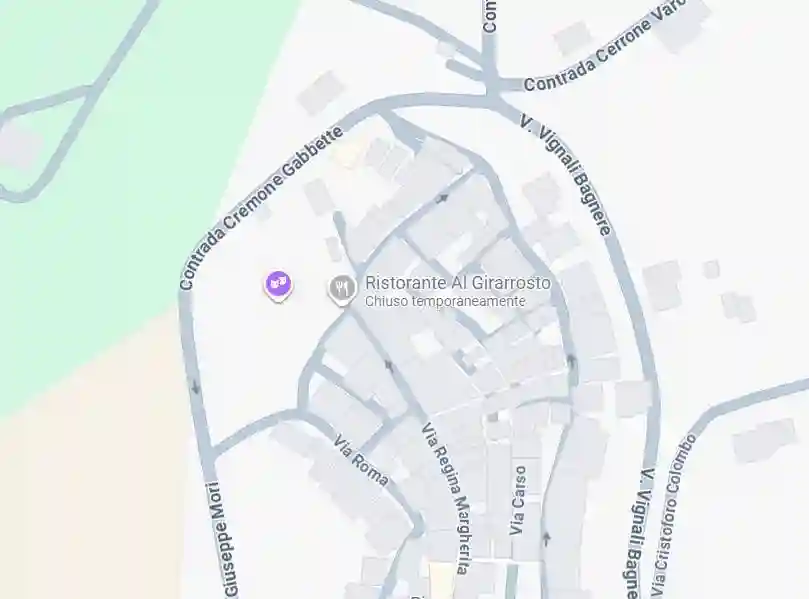The height and width of the screenshot is (599, 809).
Task: Select the purple theater masks map pin
Action: click(278, 285)
